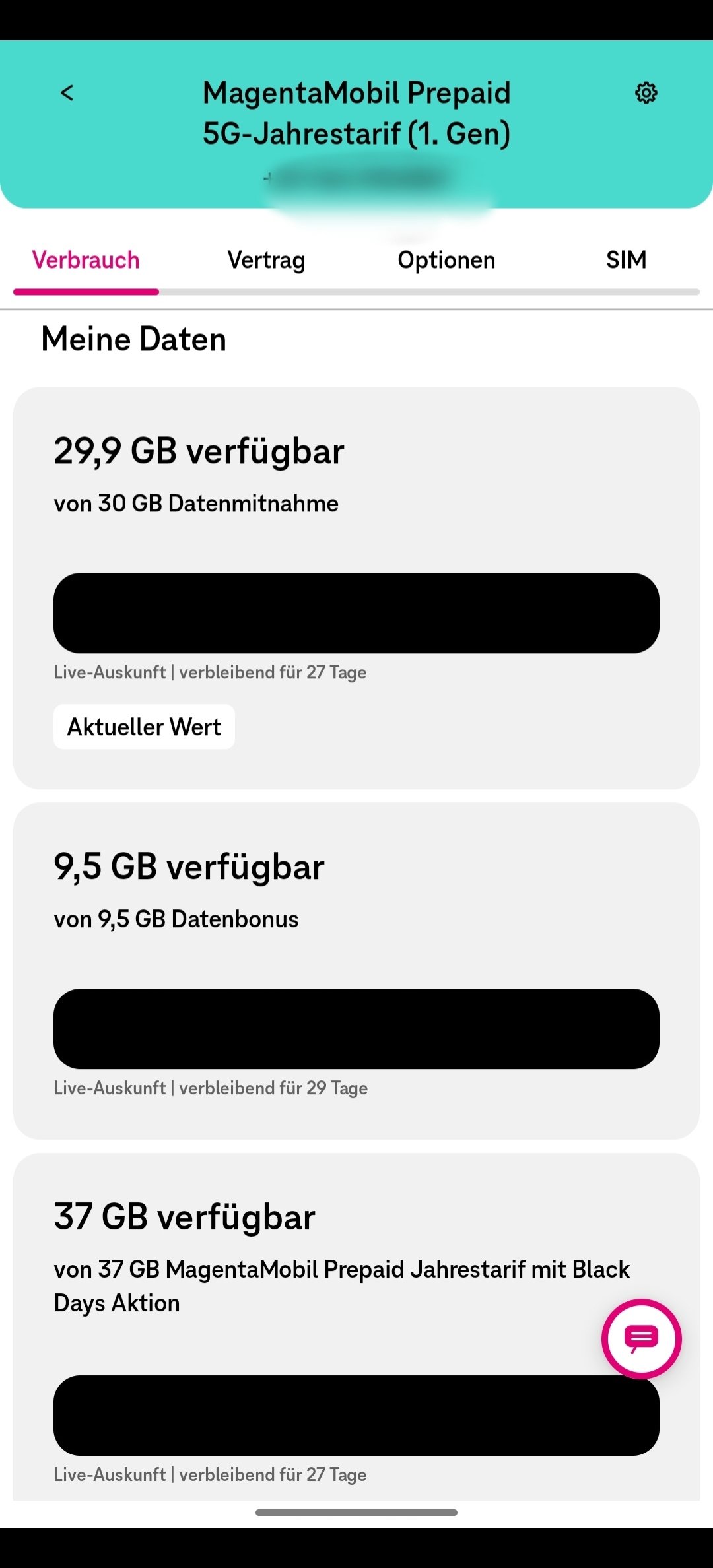
Task: Open the magenta chat bubble button
Action: (641, 1338)
